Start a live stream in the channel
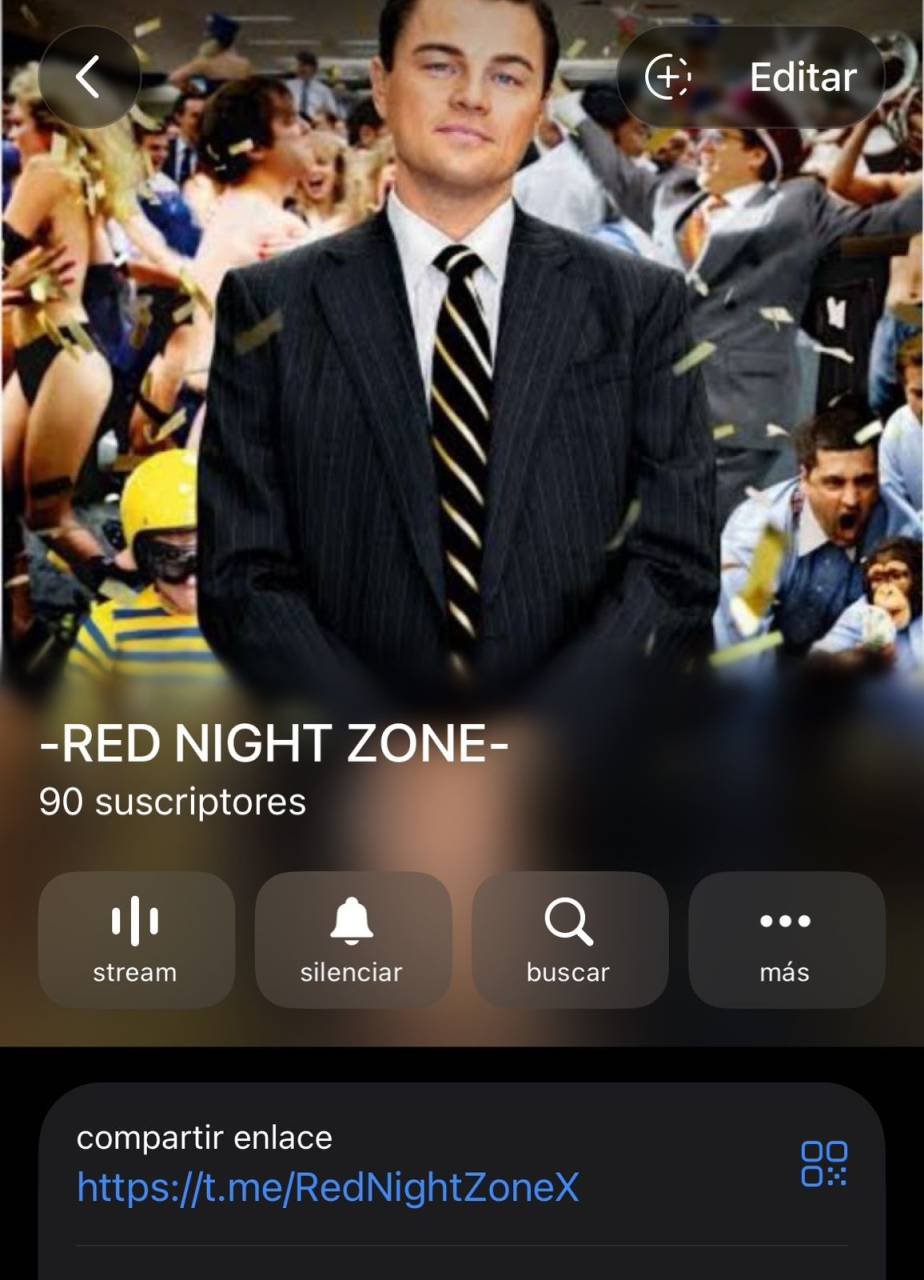This screenshot has width=924, height=1280. 135,940
